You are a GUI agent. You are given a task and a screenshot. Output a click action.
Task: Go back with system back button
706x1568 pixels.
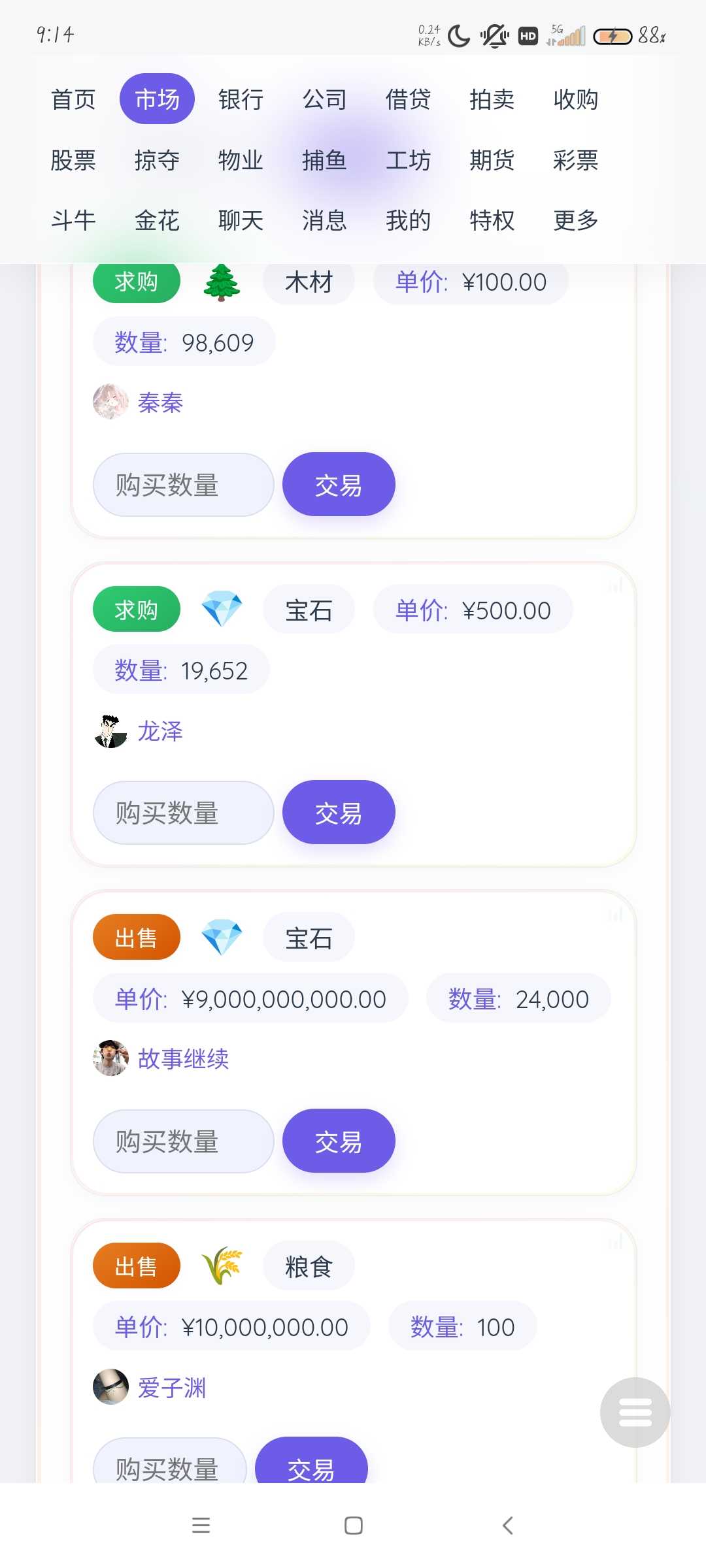tap(507, 1526)
